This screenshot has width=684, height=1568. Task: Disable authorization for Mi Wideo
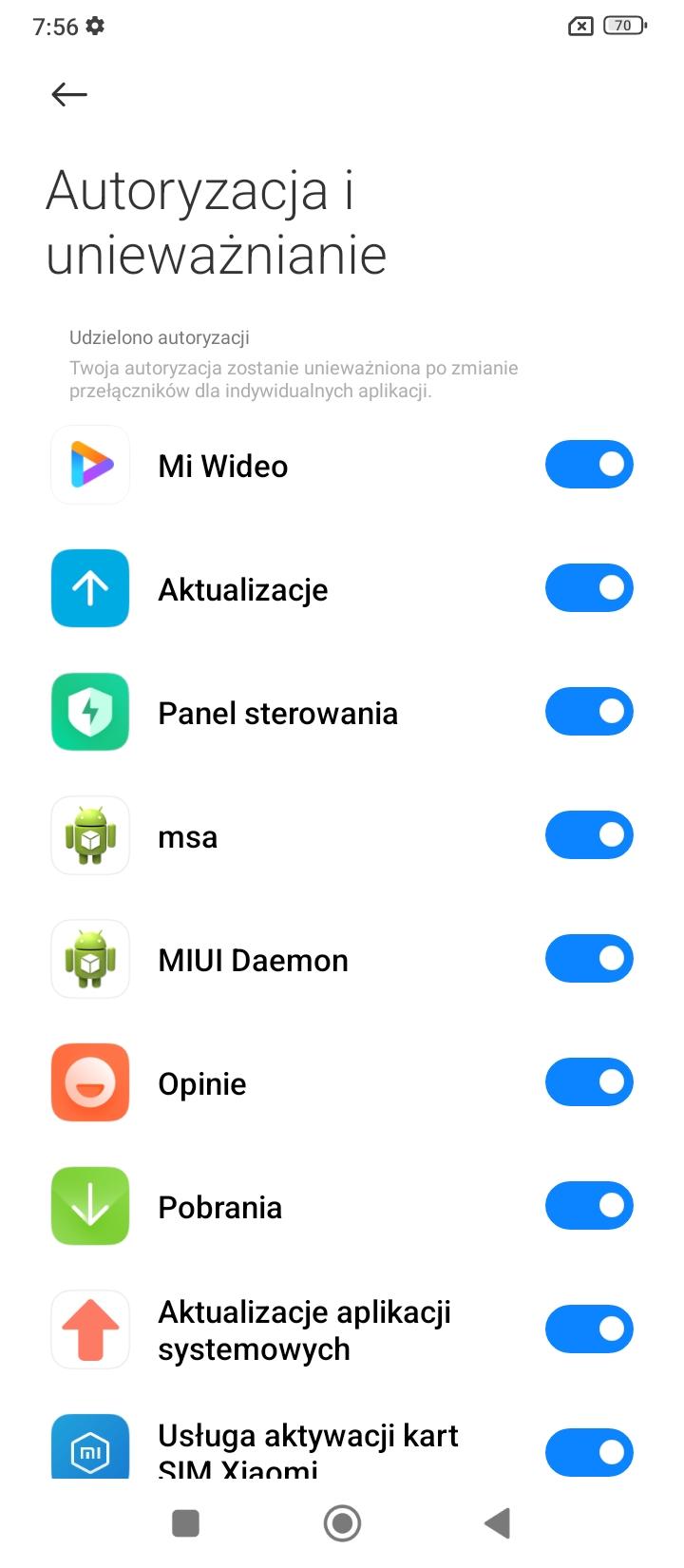coord(589,465)
